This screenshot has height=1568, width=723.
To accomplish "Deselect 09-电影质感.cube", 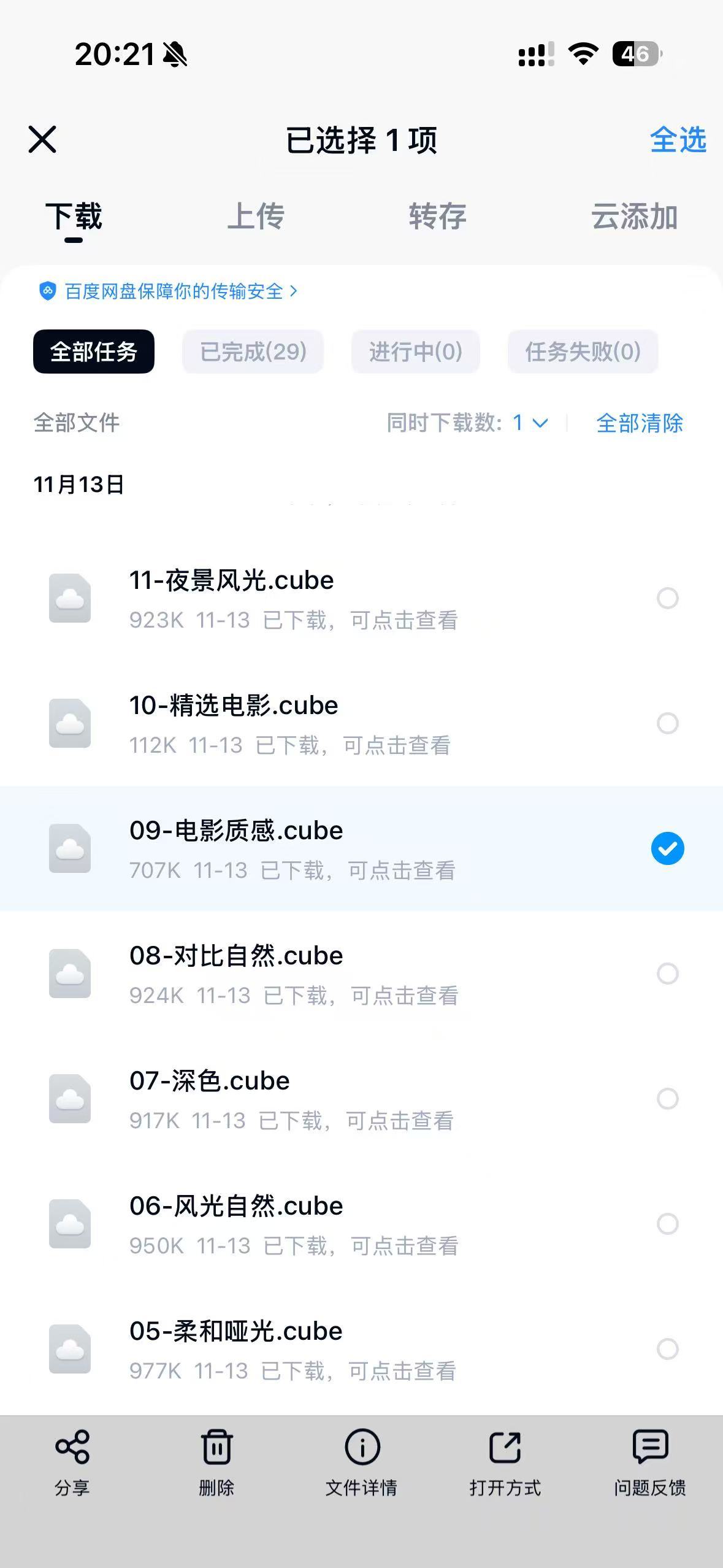I will 667,848.
